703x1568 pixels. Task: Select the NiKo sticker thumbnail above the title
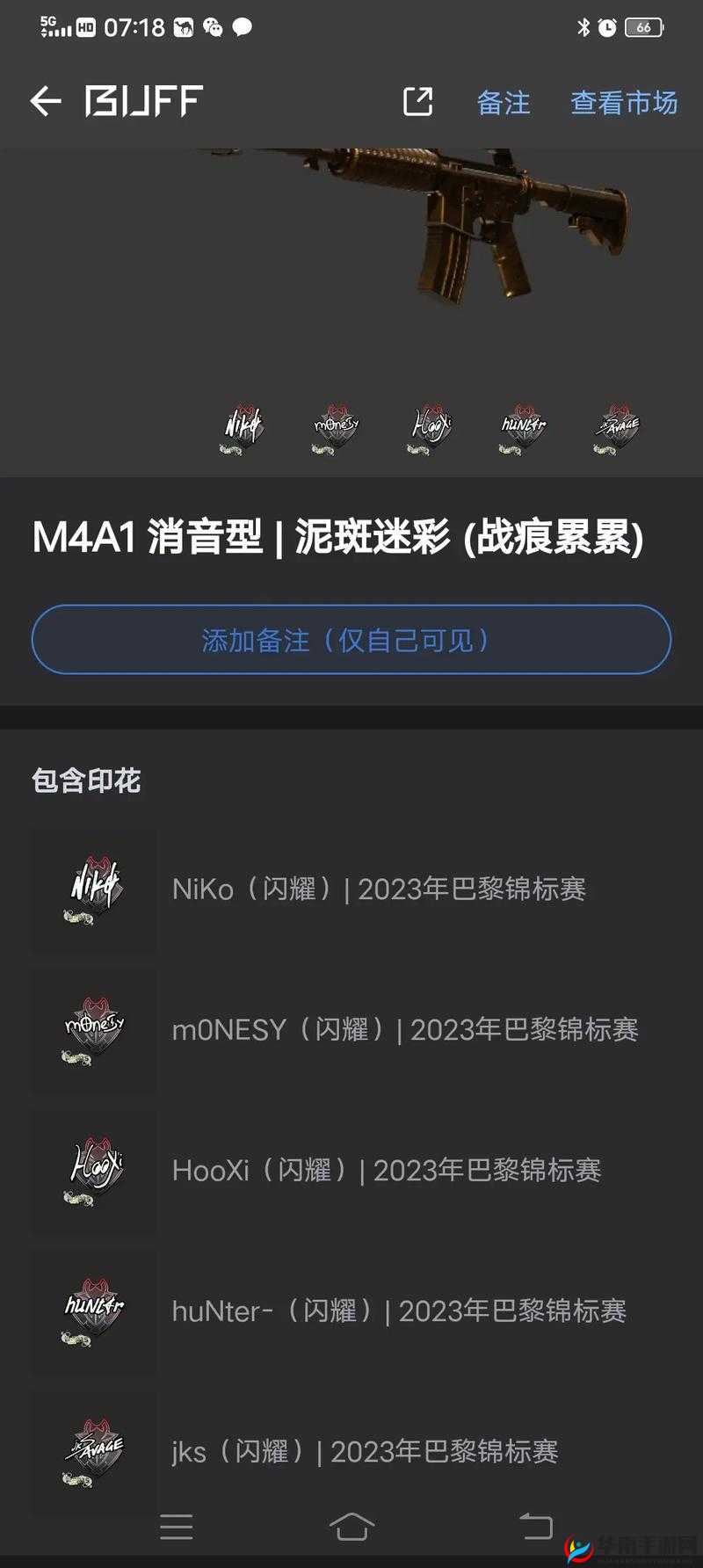point(241,431)
